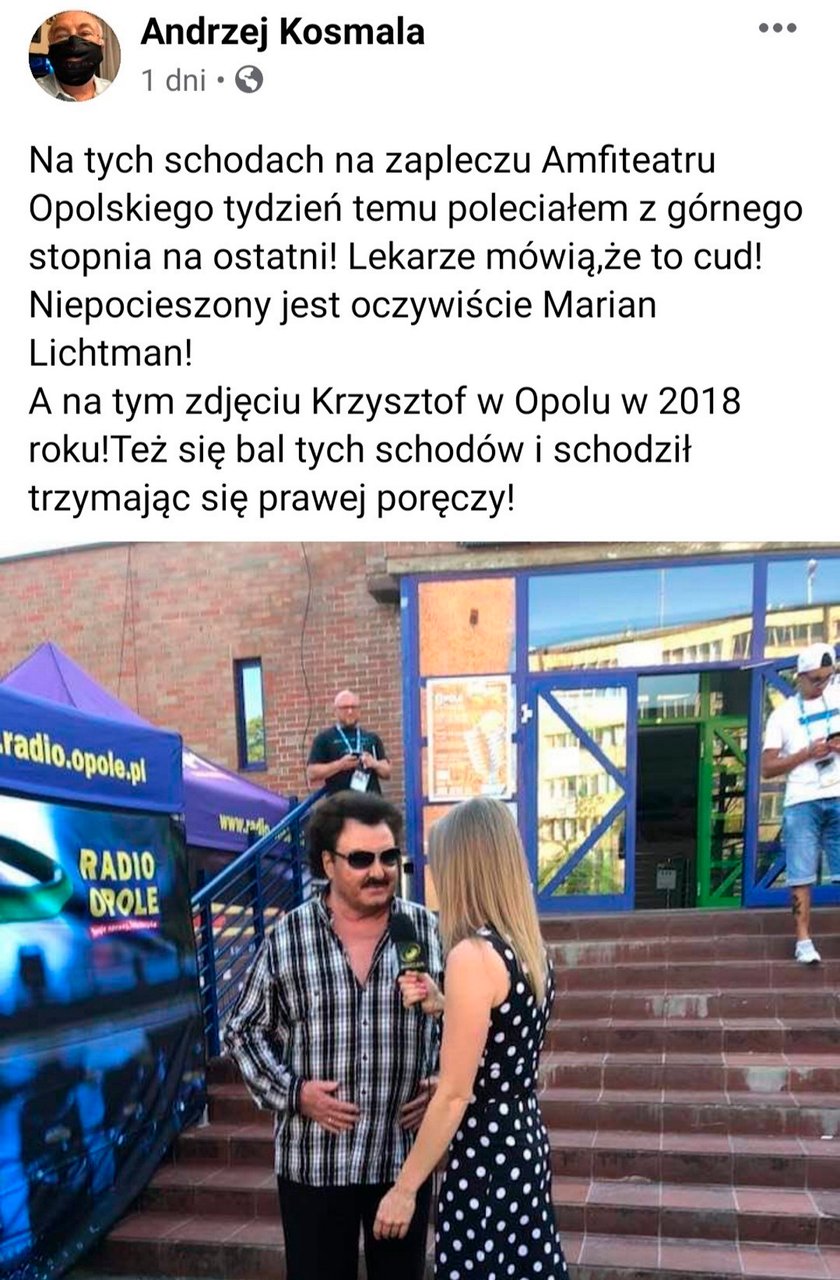Open Andrzej Kosmala's profile picture
The image size is (840, 1280).
click(74, 55)
